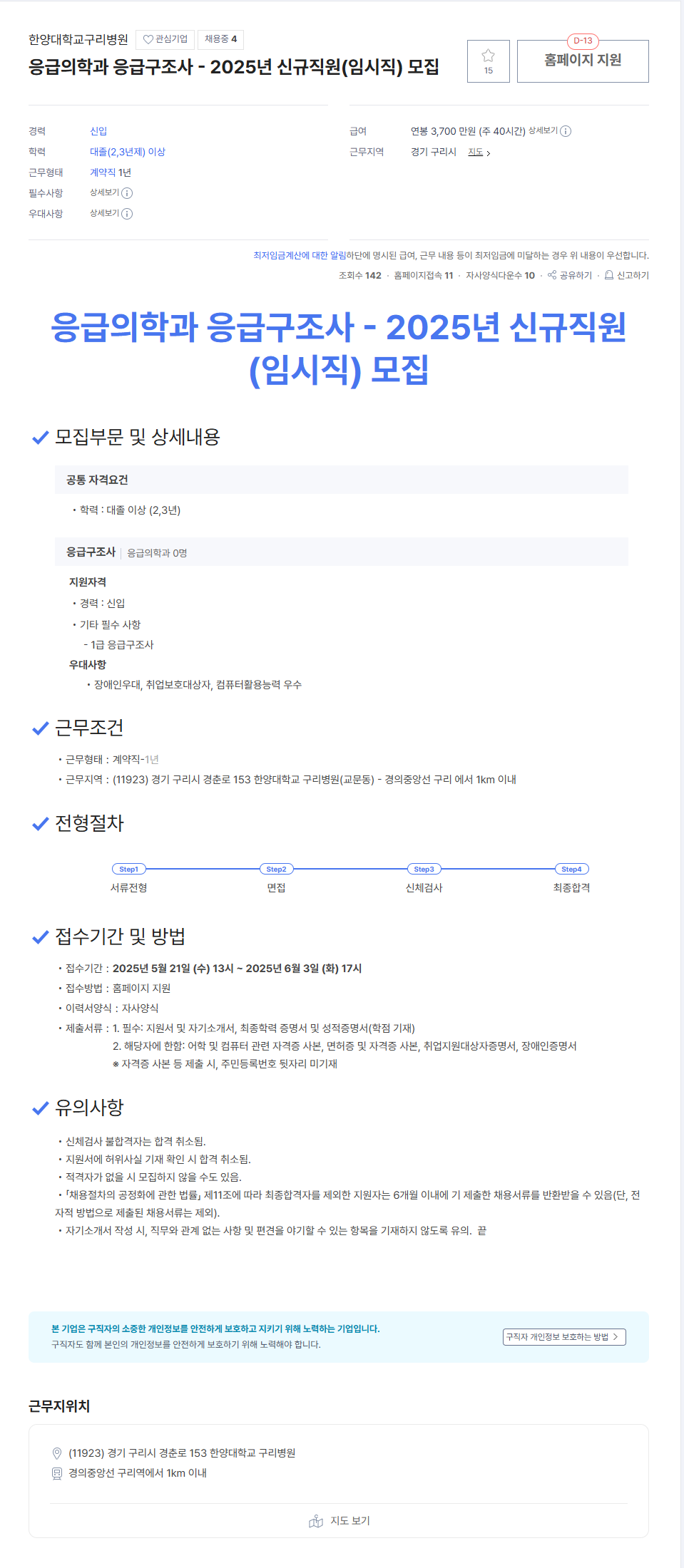
Task: Open 구직자 개인정보 보호하는 방법
Action: click(x=563, y=1337)
